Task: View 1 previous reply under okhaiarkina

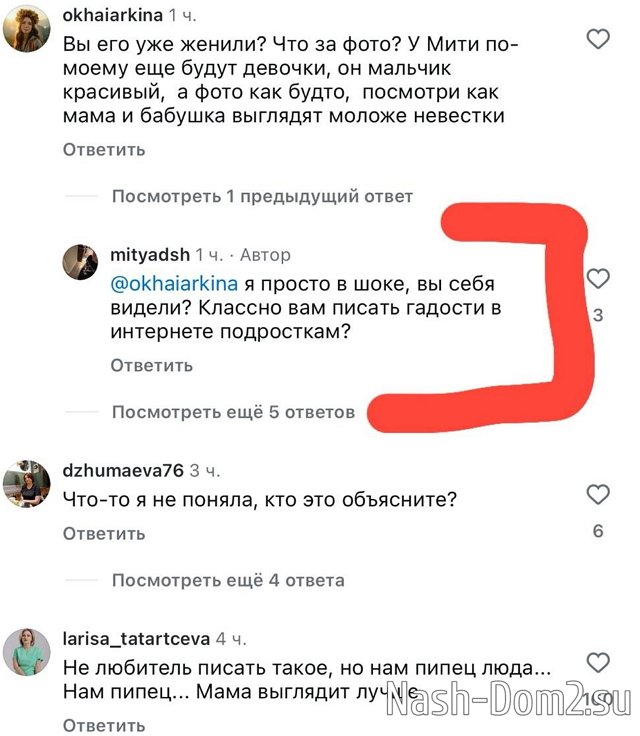Action: coord(261,197)
